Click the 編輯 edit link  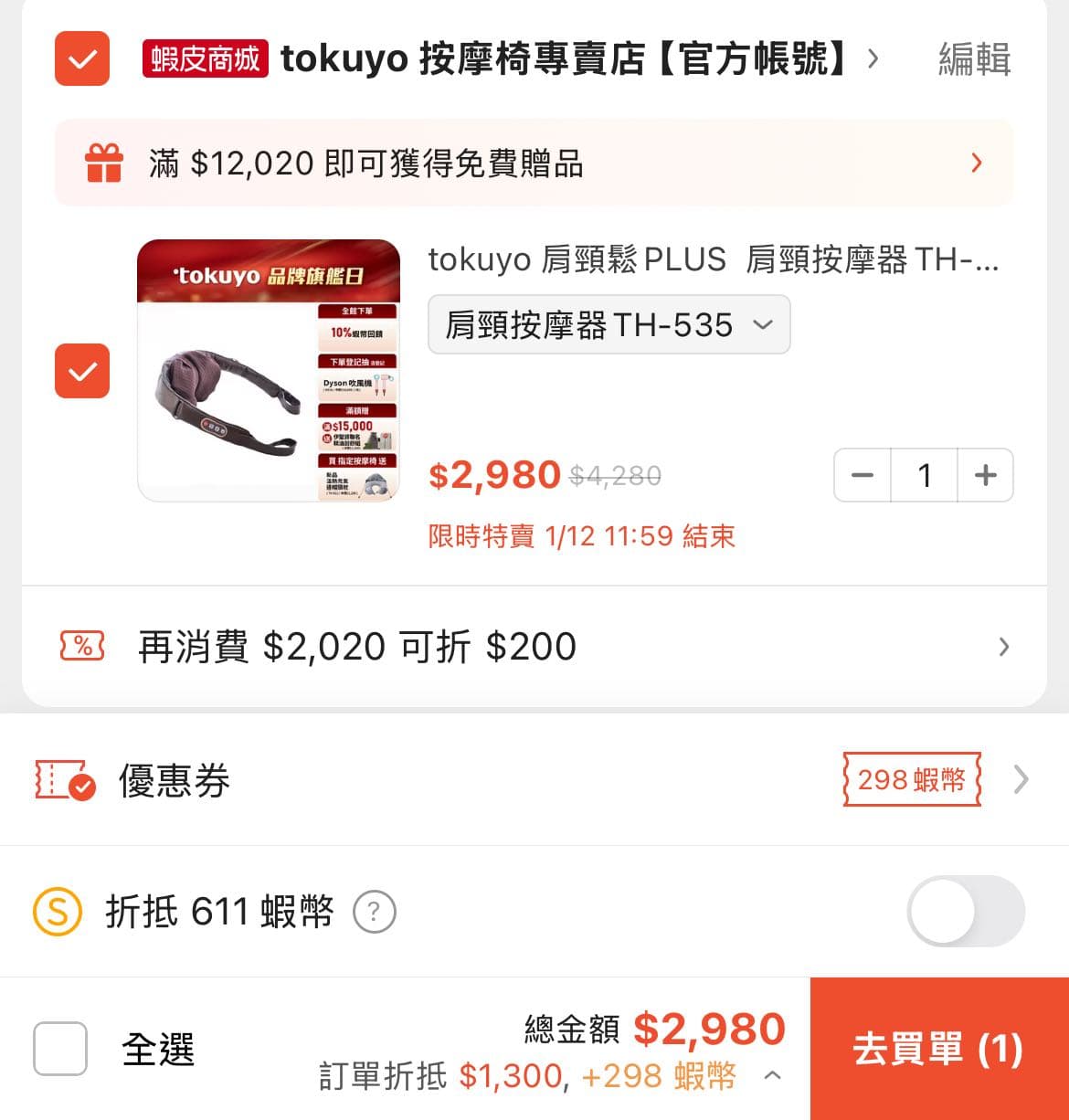click(x=972, y=58)
